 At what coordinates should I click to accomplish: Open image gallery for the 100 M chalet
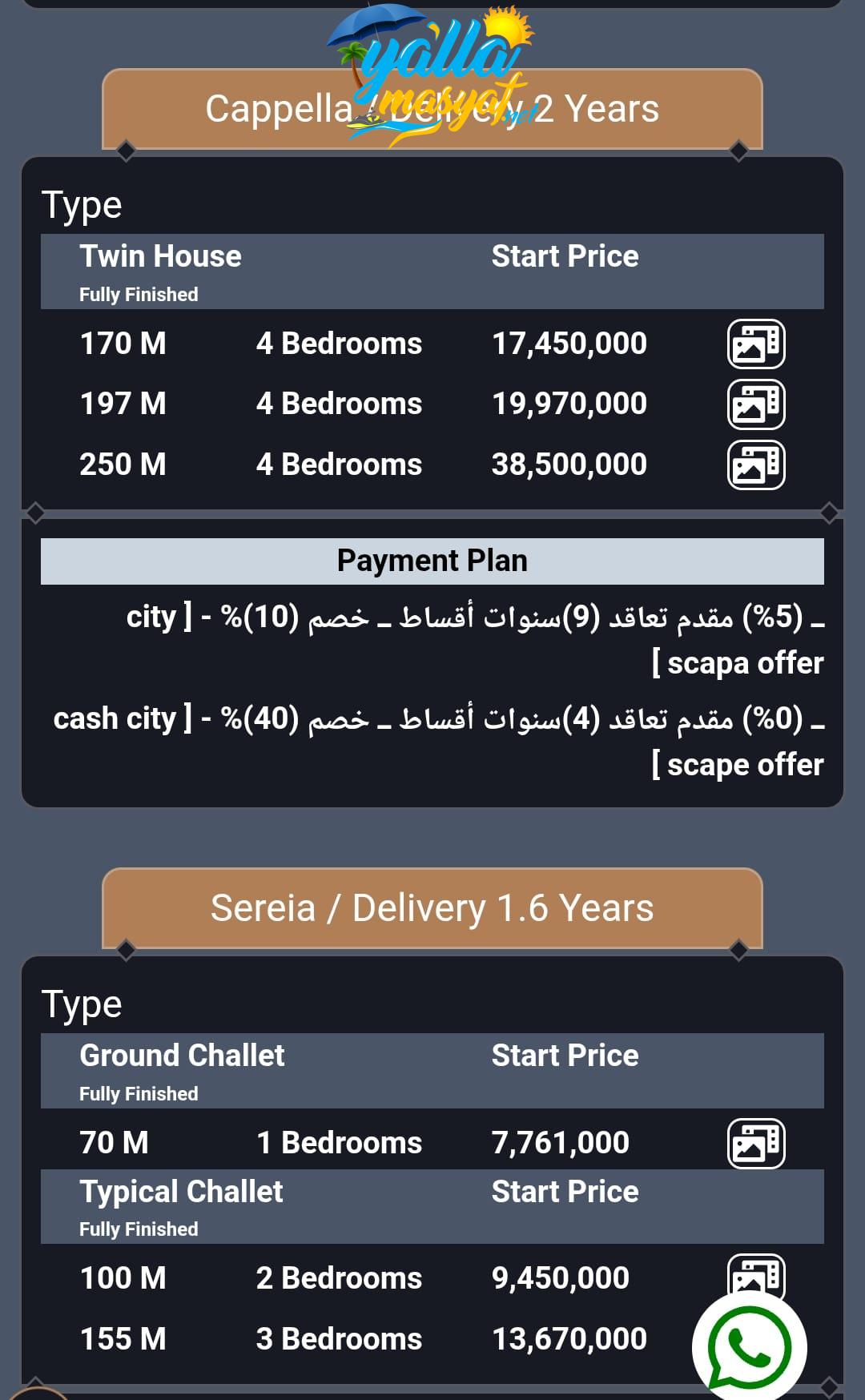[x=755, y=1272]
